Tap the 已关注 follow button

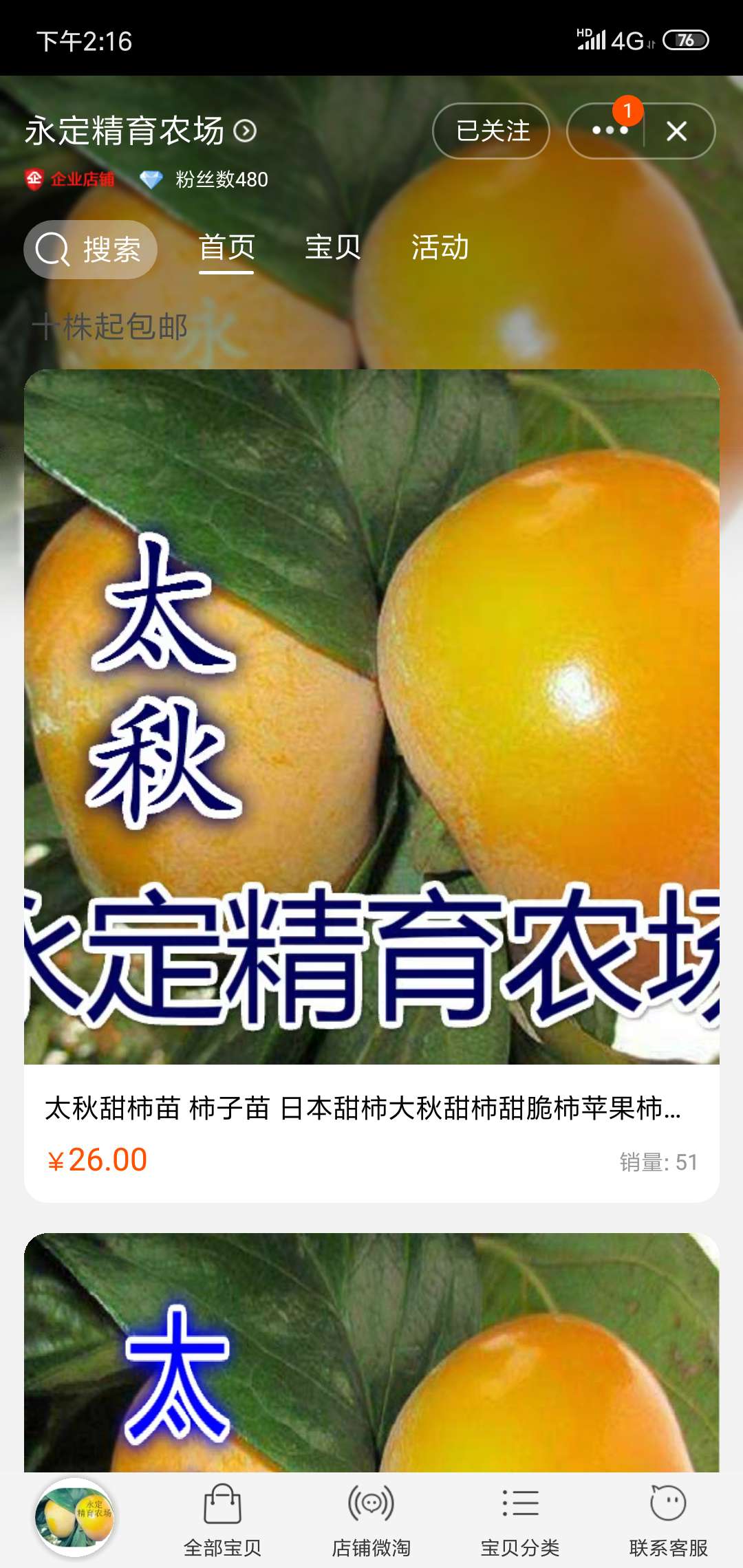(491, 131)
